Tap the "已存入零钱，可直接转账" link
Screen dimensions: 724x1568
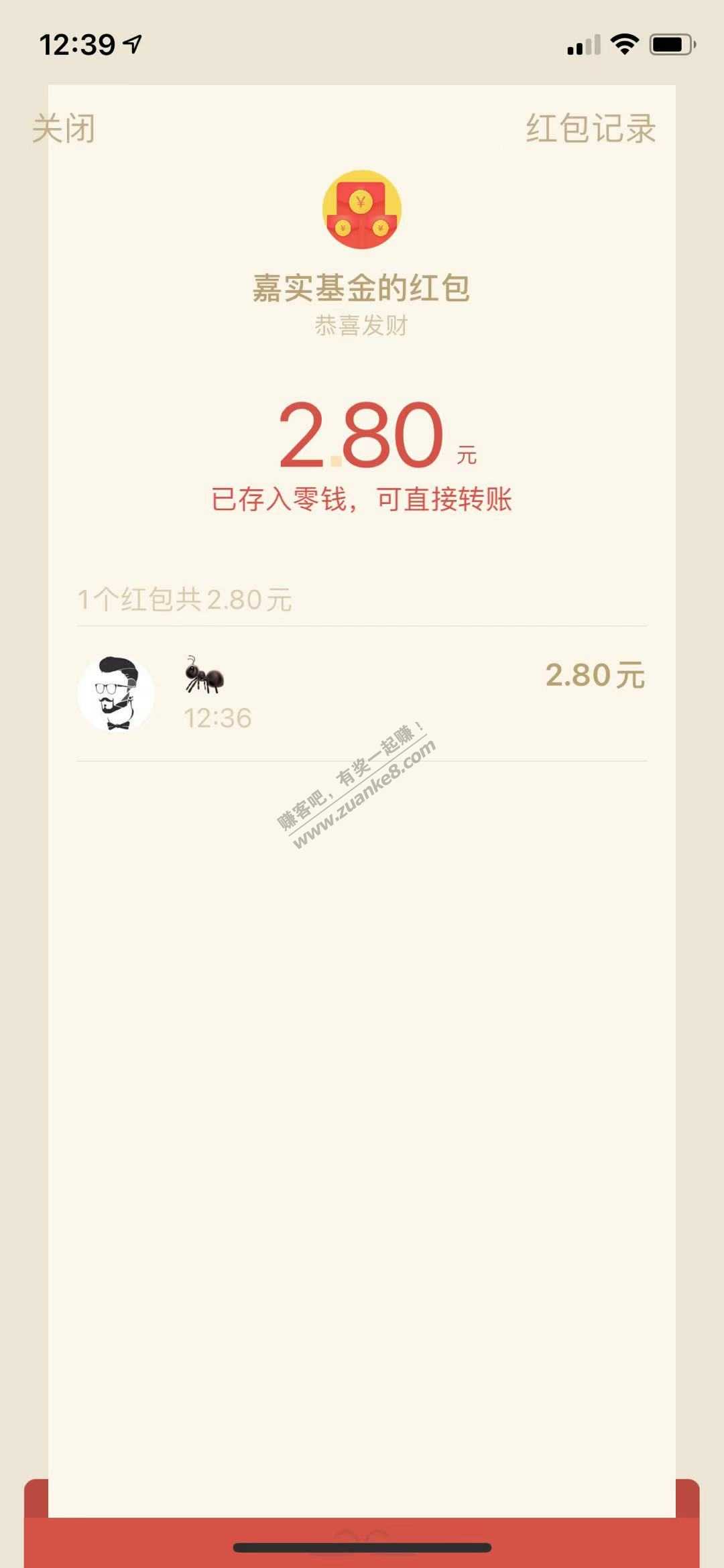361,499
